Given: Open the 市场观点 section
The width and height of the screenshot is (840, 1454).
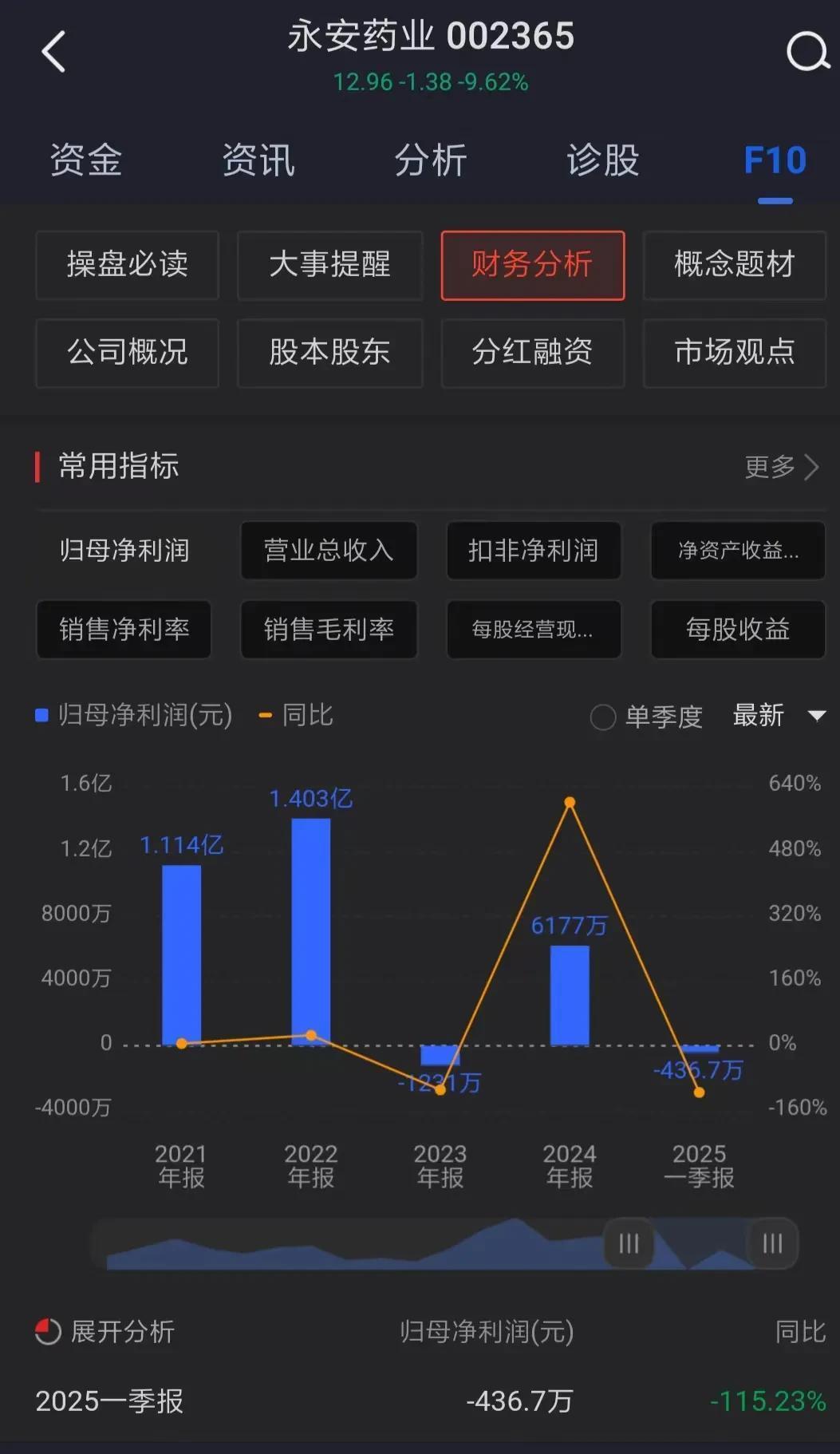Looking at the screenshot, I should pyautogui.click(x=735, y=353).
